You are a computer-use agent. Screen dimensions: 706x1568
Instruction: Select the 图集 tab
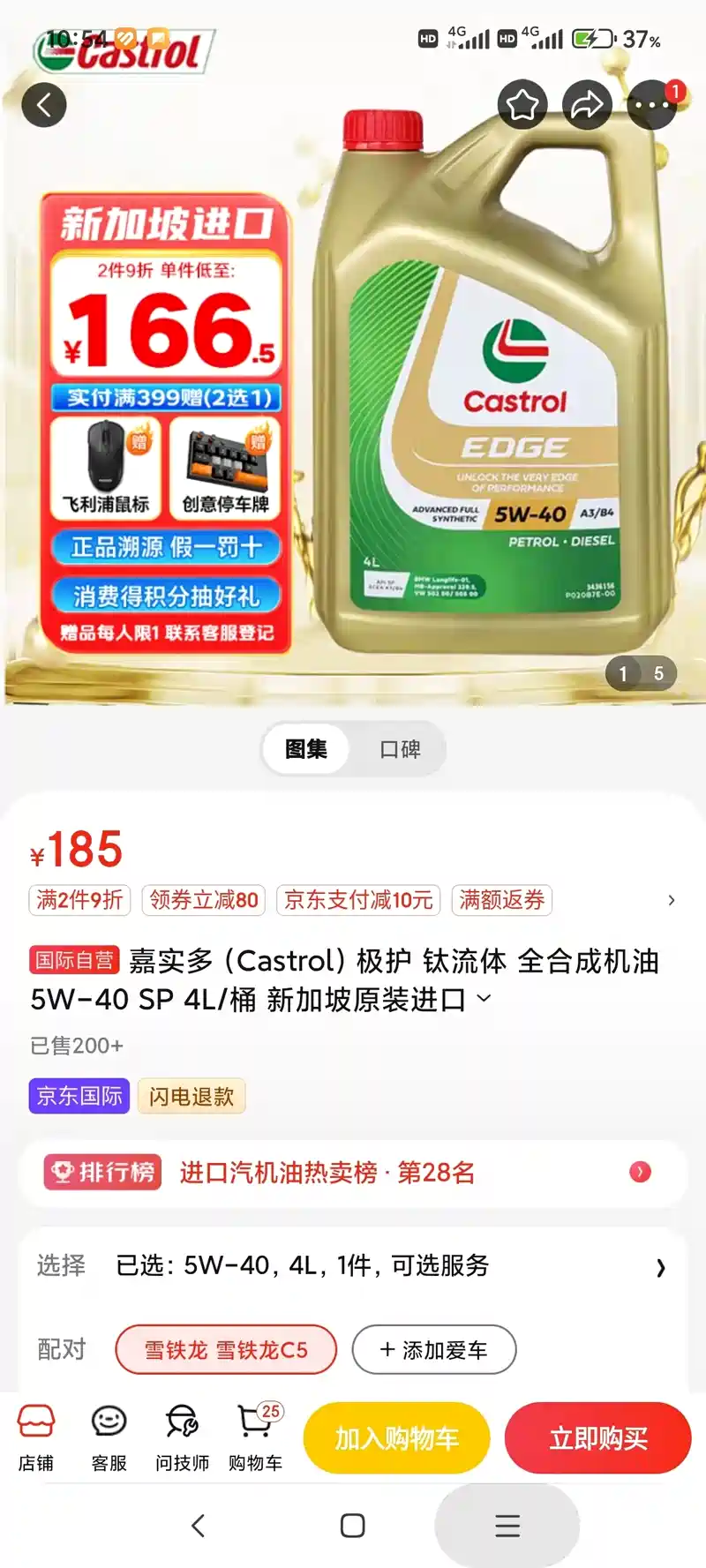coord(306,749)
